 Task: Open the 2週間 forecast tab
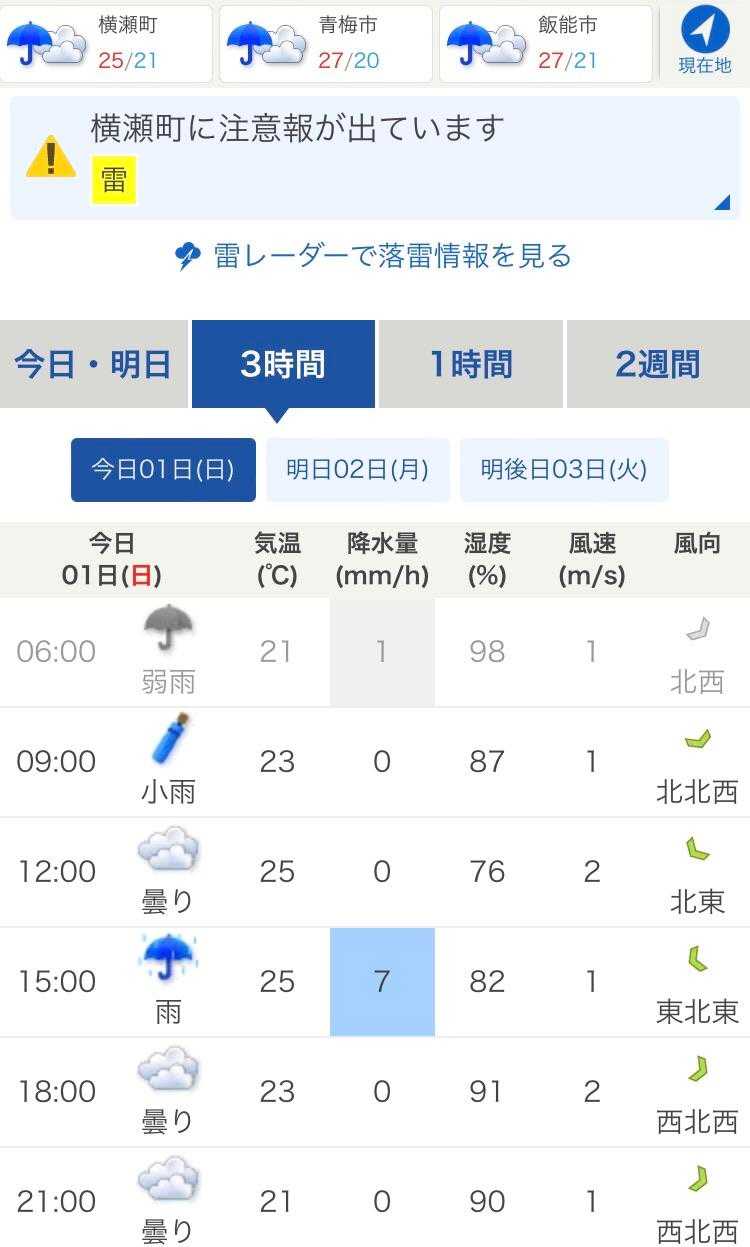tap(658, 364)
